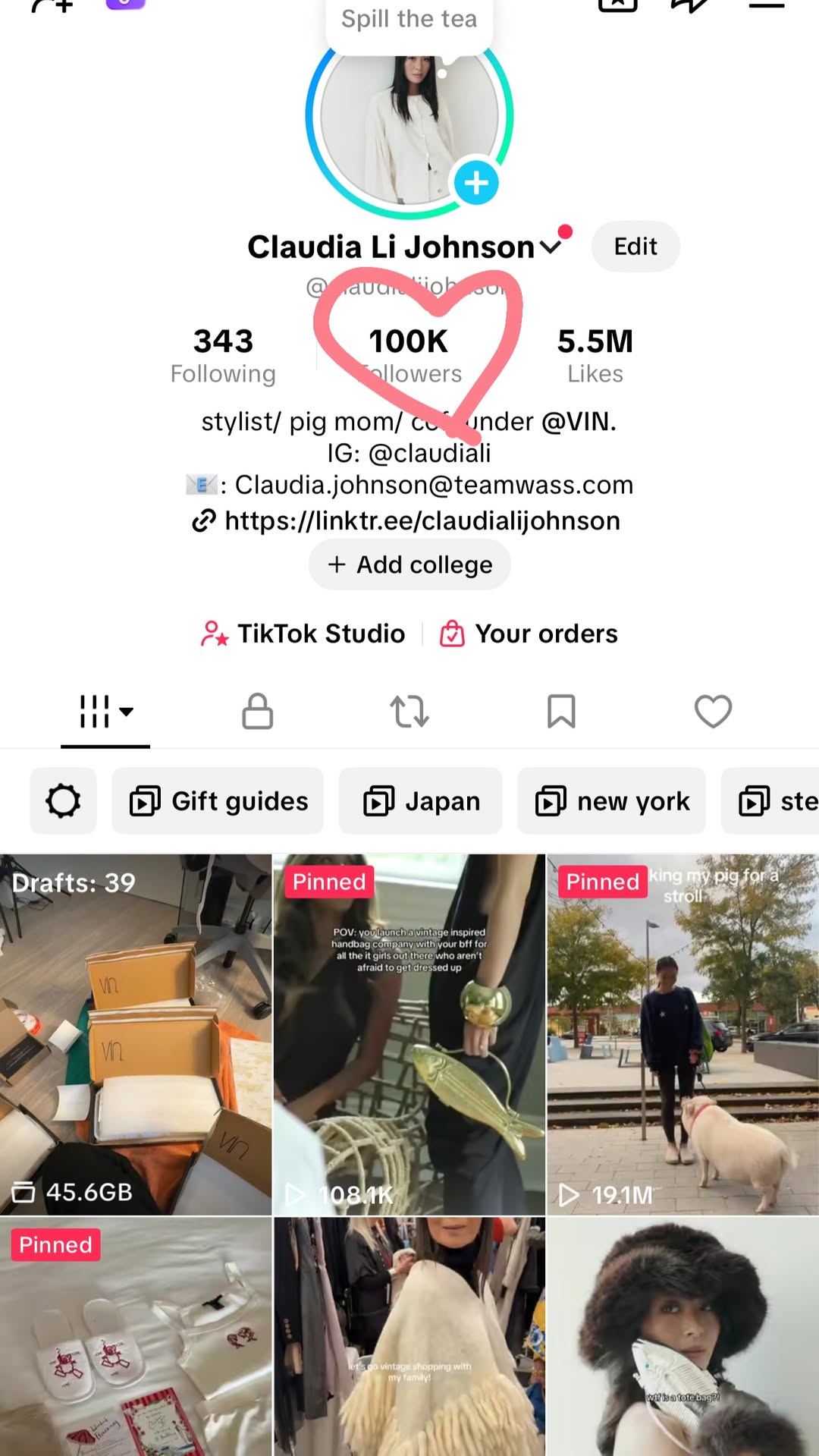View Your orders
Image resolution: width=819 pixels, height=1456 pixels.
coord(529,634)
